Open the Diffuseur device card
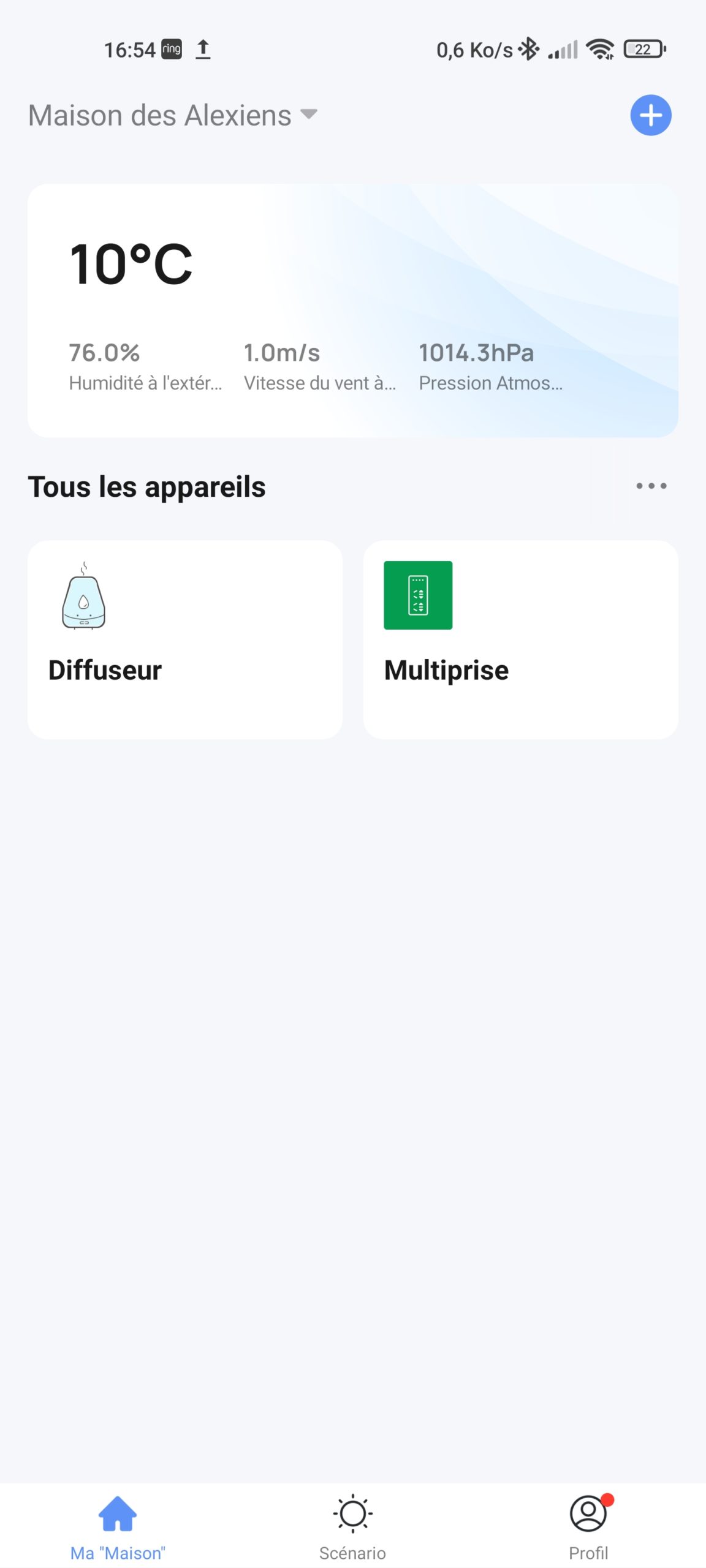Screen dimensions: 706x1568 pyautogui.click(x=185, y=639)
